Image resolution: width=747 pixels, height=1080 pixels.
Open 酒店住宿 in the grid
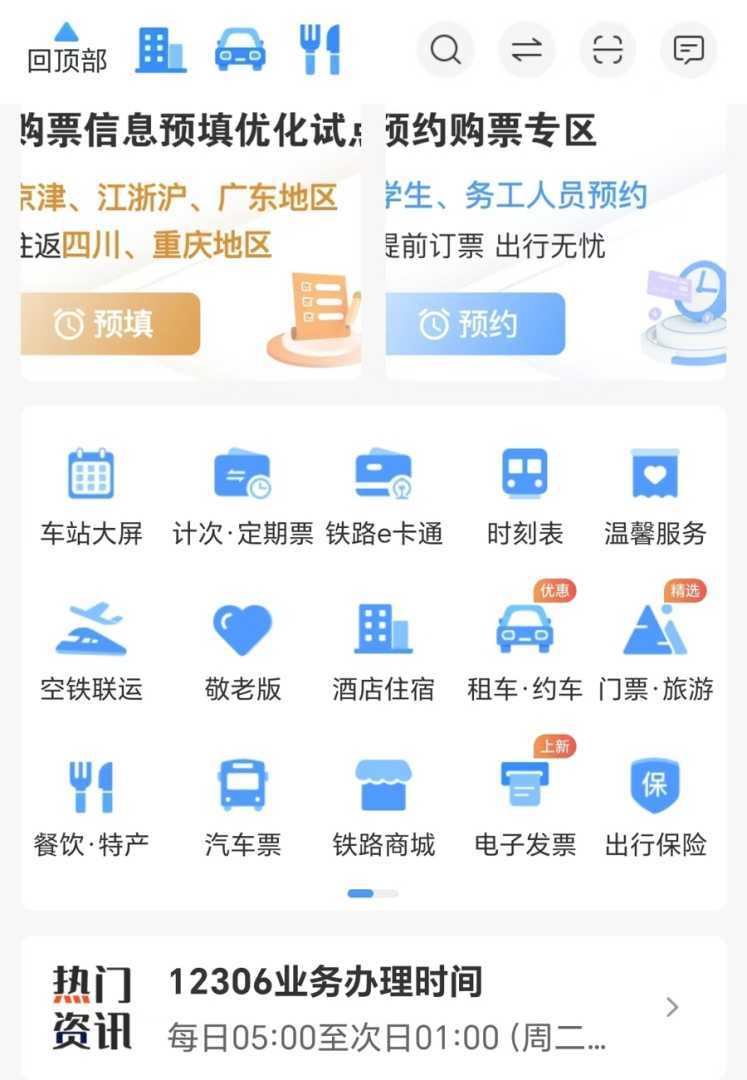pyautogui.click(x=383, y=650)
